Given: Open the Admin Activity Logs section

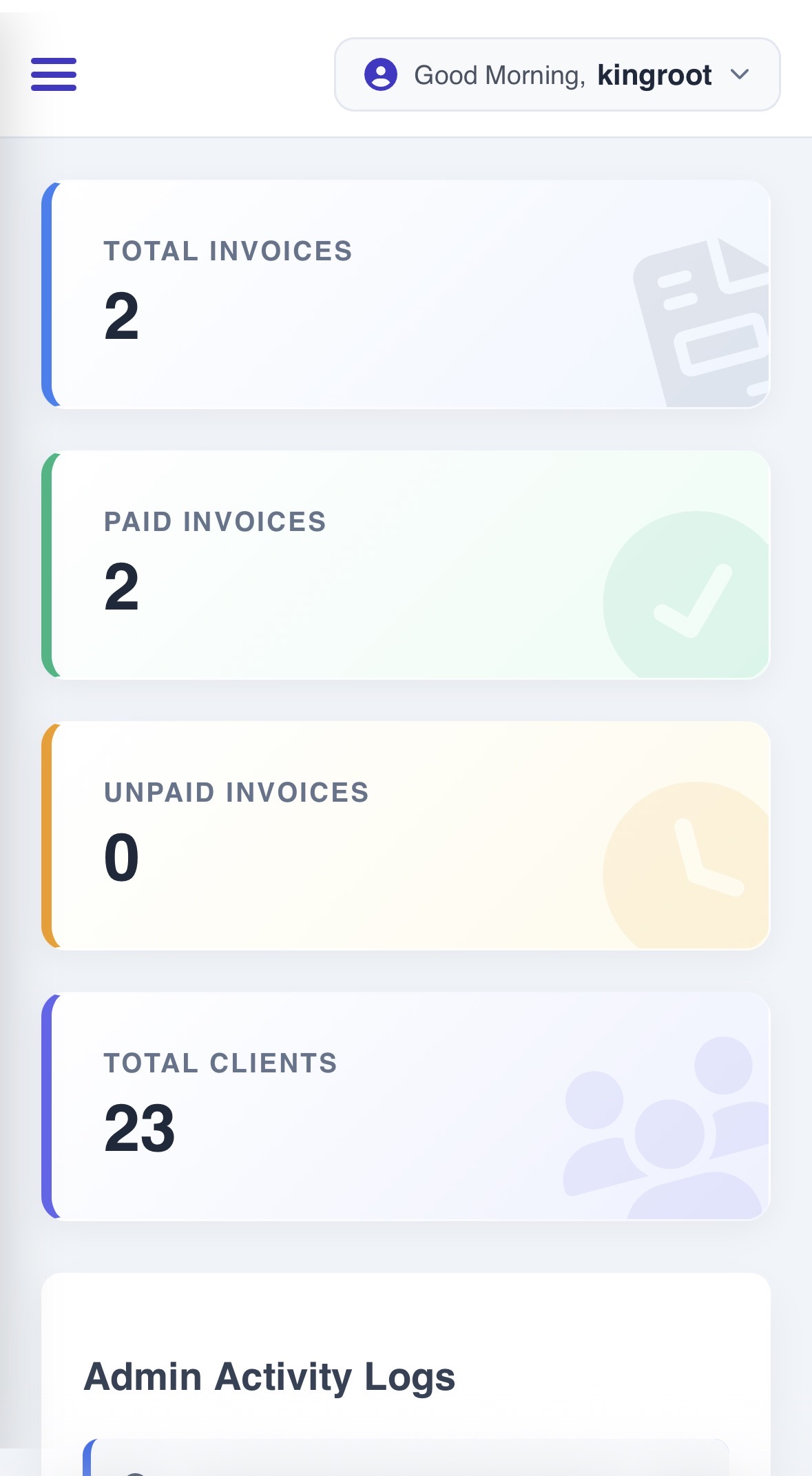Looking at the screenshot, I should 270,1378.
